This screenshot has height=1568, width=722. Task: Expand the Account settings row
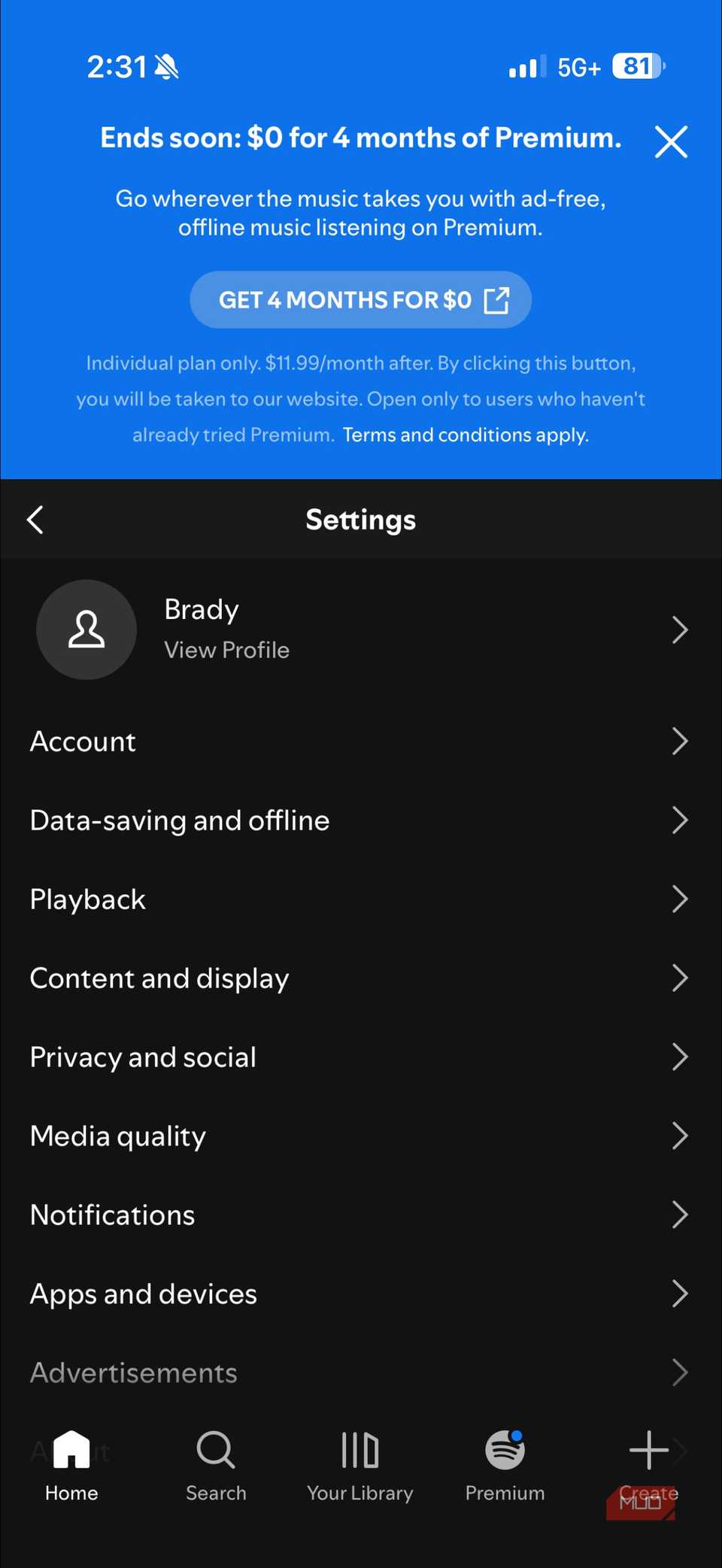(x=361, y=742)
